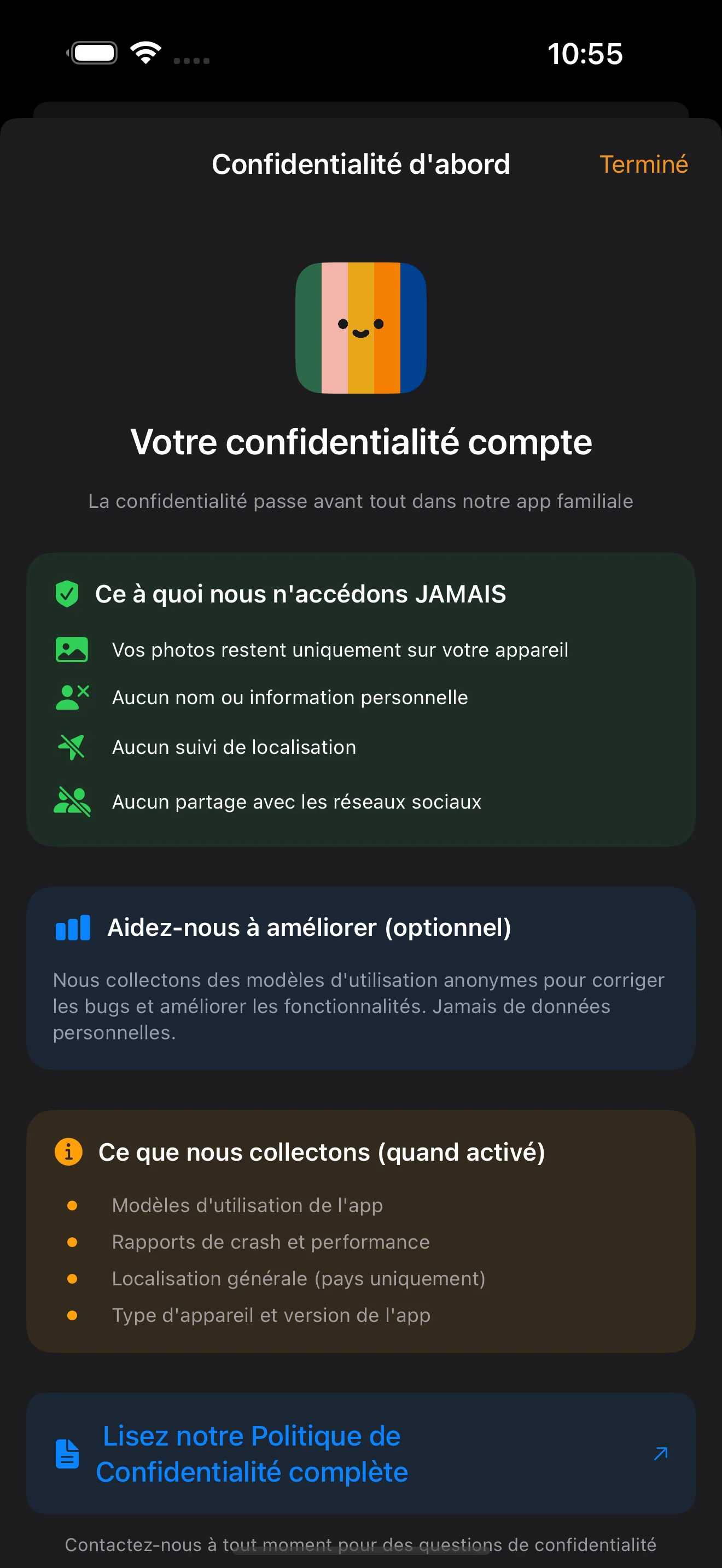Click the smiley app logo

[361, 328]
